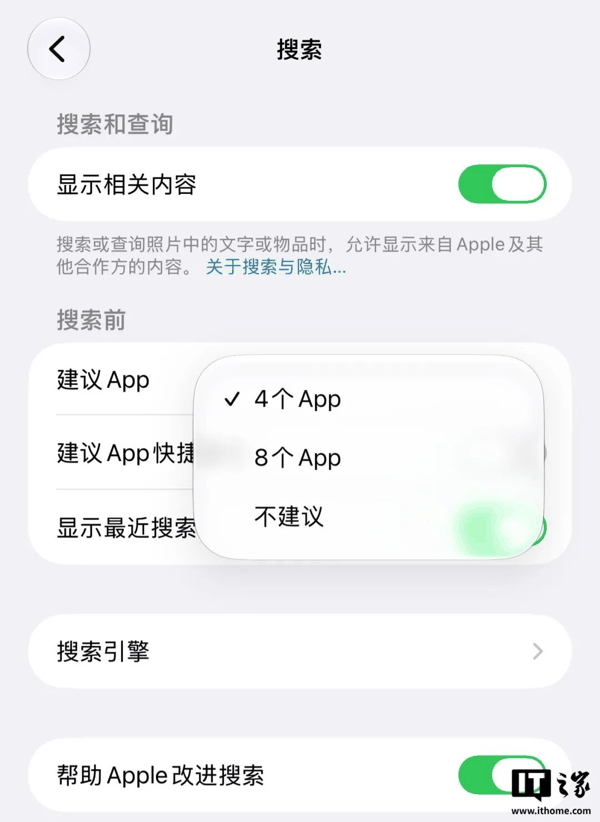Select the 4个 App option
This screenshot has width=600, height=822.
(x=368, y=399)
